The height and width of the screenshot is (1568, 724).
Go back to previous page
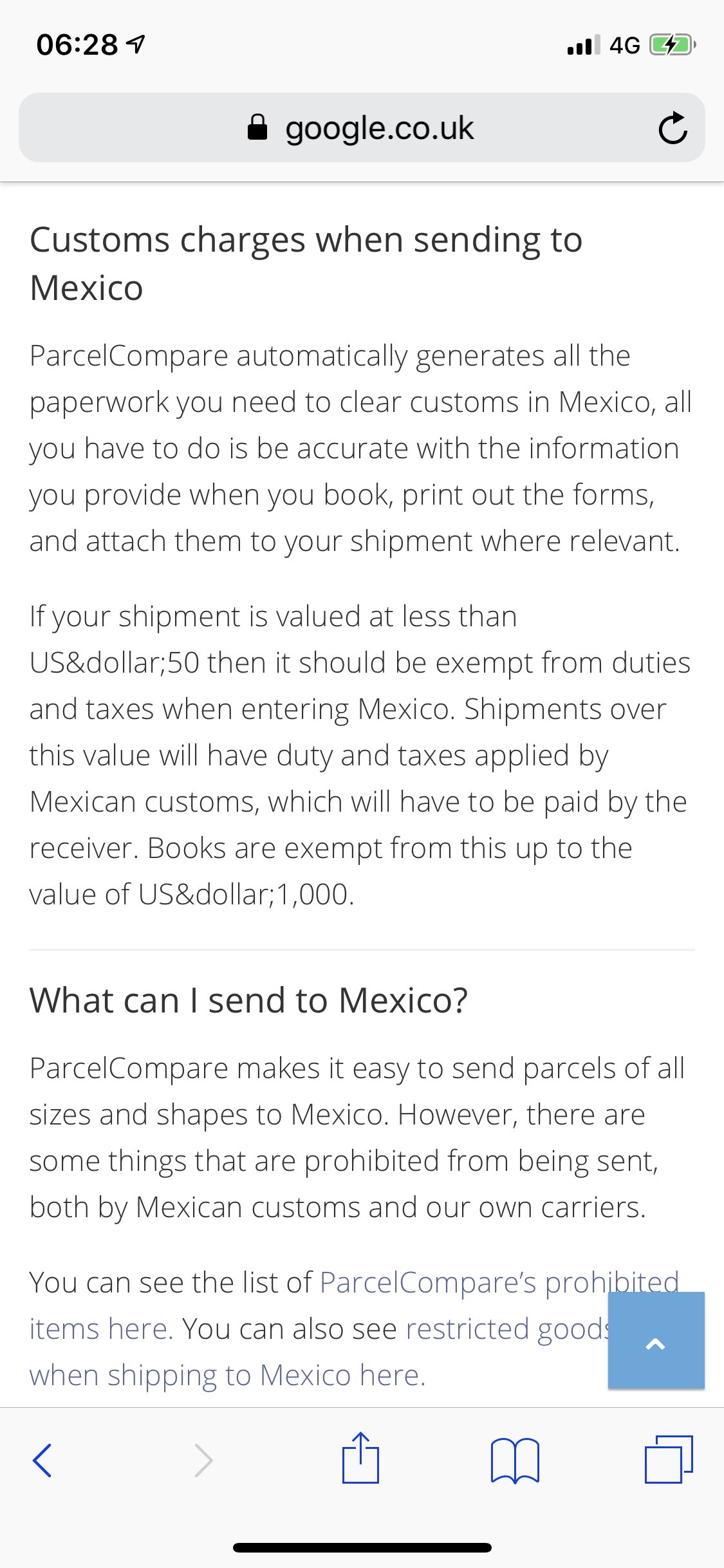click(x=42, y=1460)
